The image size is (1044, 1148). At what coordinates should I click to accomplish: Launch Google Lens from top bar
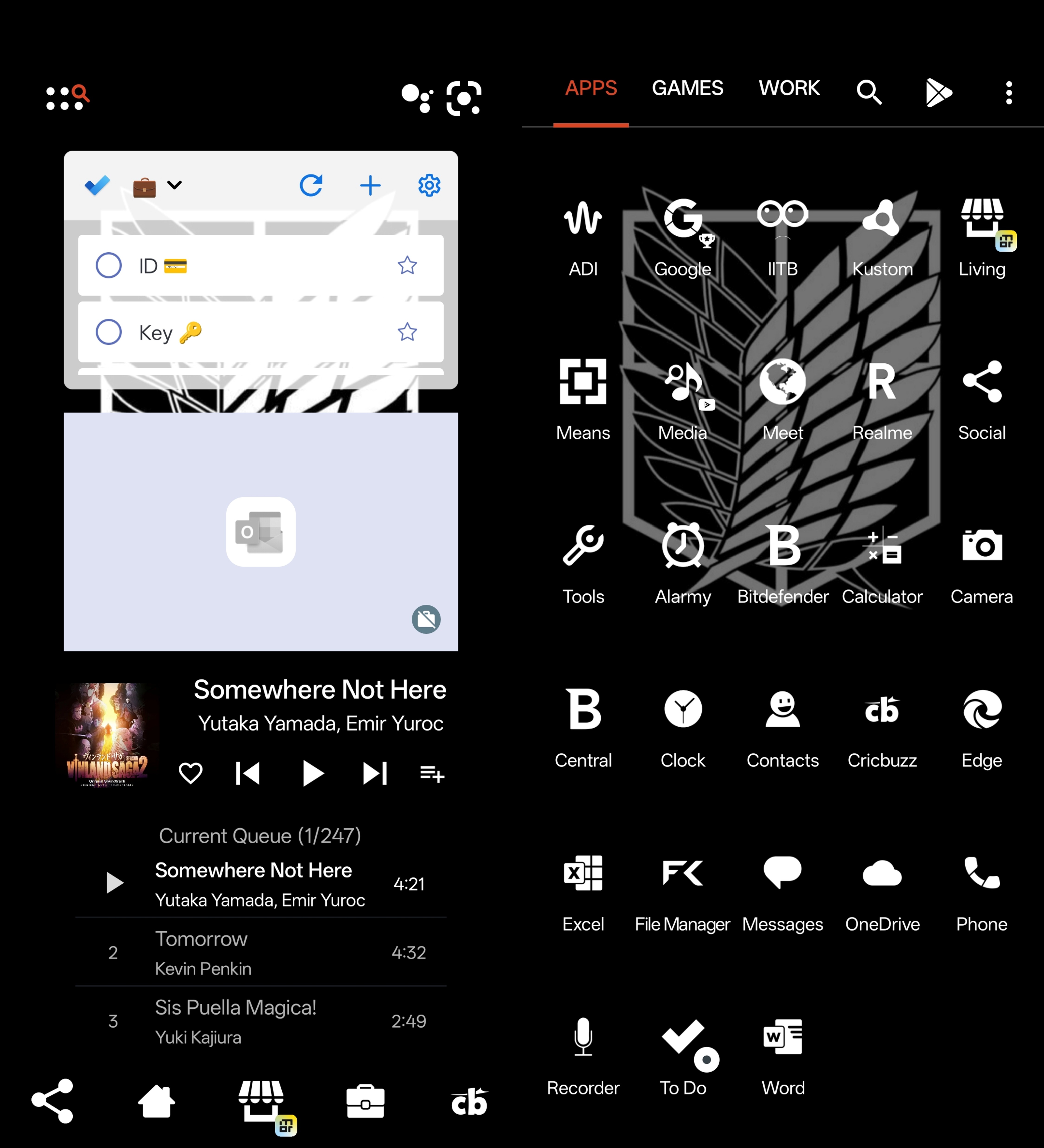pos(464,98)
